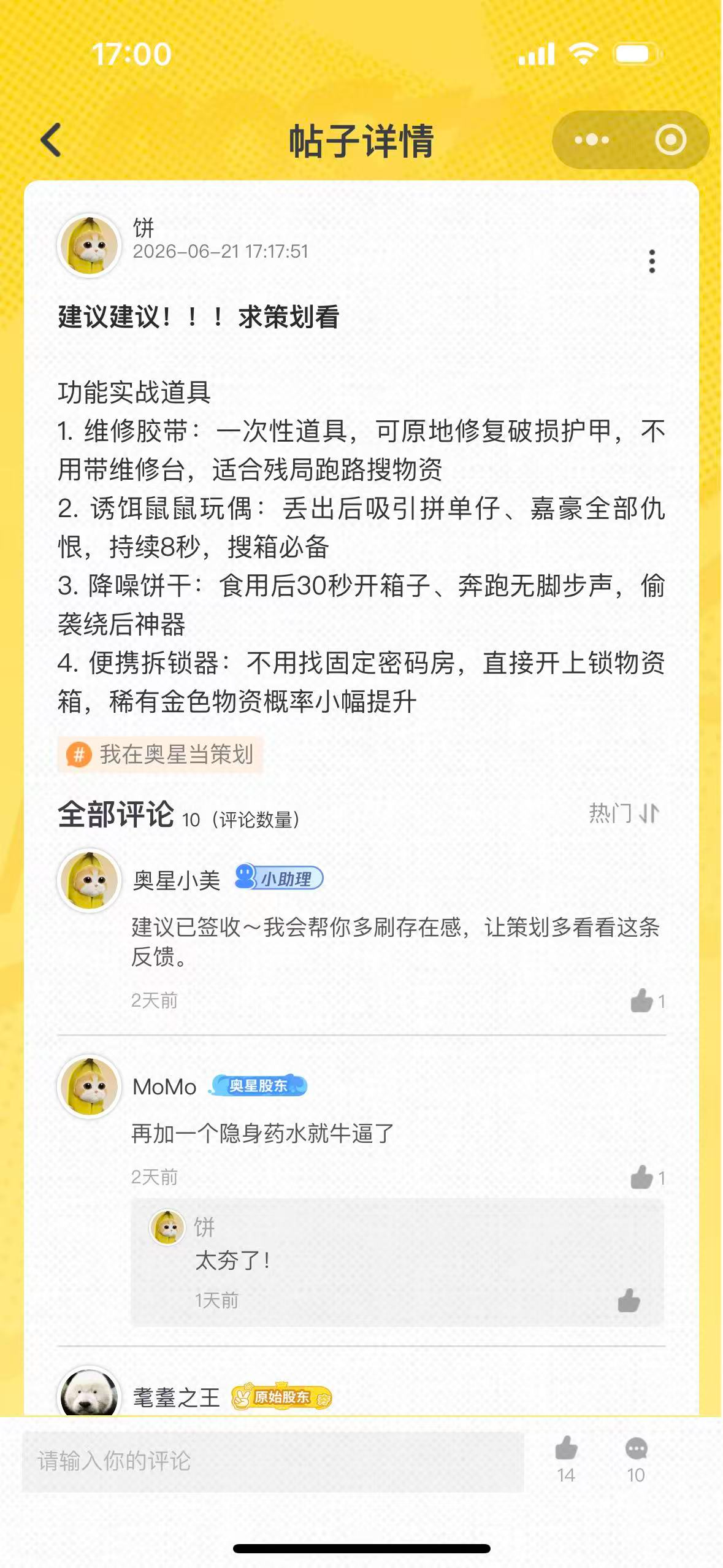Tap the 请输入你的评论 input field
The image size is (723, 1568).
click(273, 1461)
